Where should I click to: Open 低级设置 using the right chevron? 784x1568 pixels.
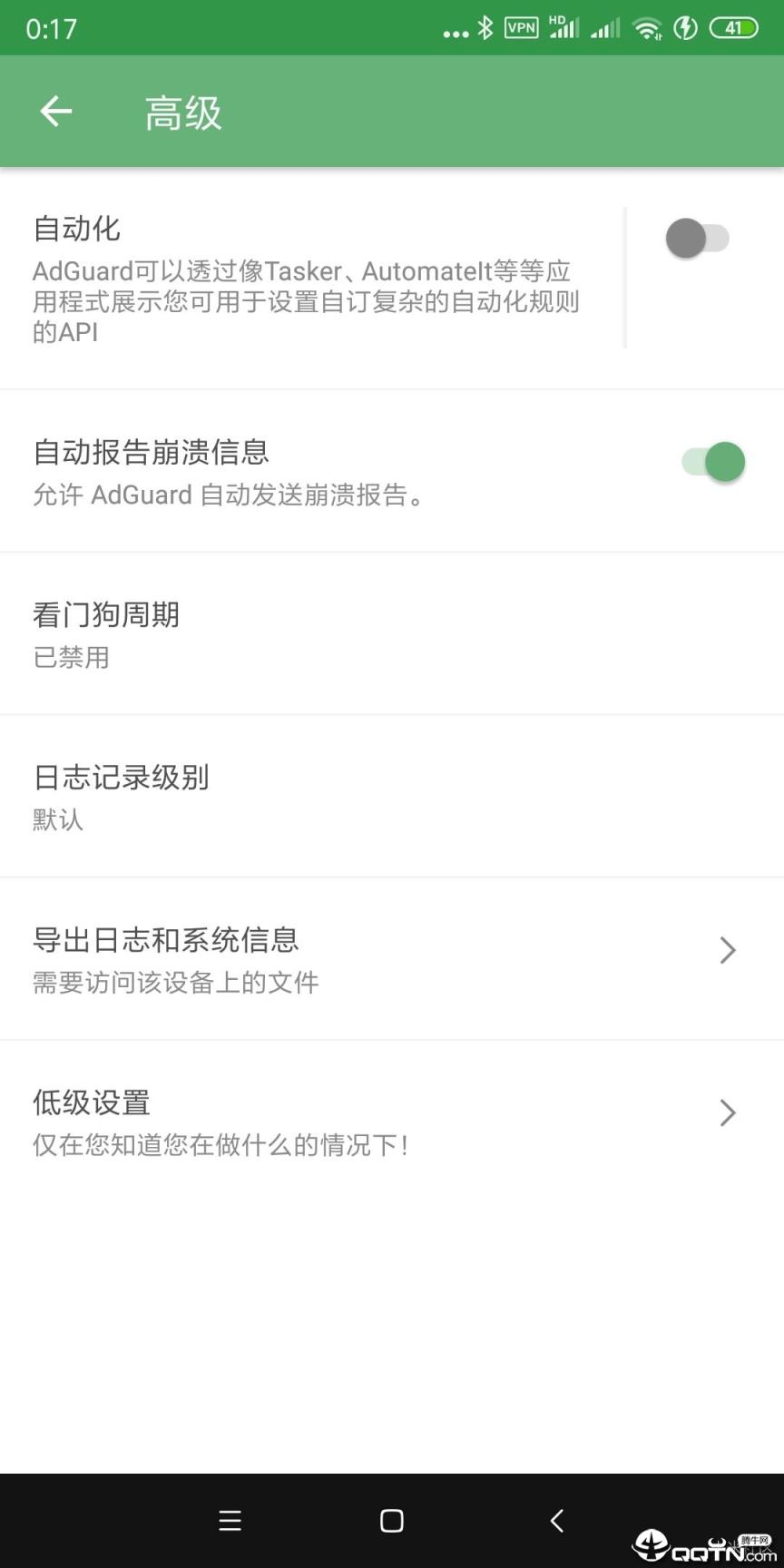pyautogui.click(x=727, y=1112)
